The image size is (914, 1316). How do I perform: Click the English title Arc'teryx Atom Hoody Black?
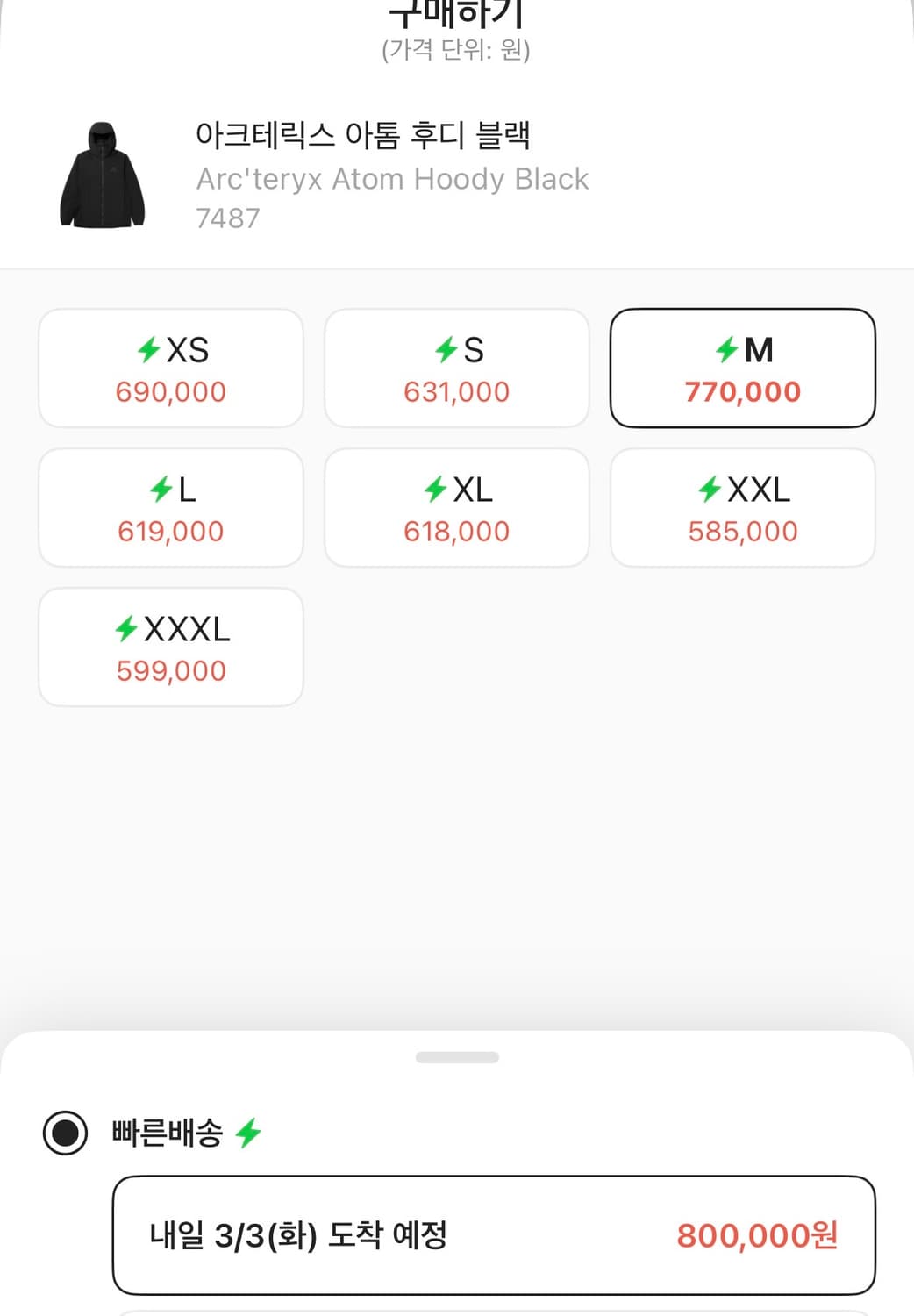click(x=391, y=180)
